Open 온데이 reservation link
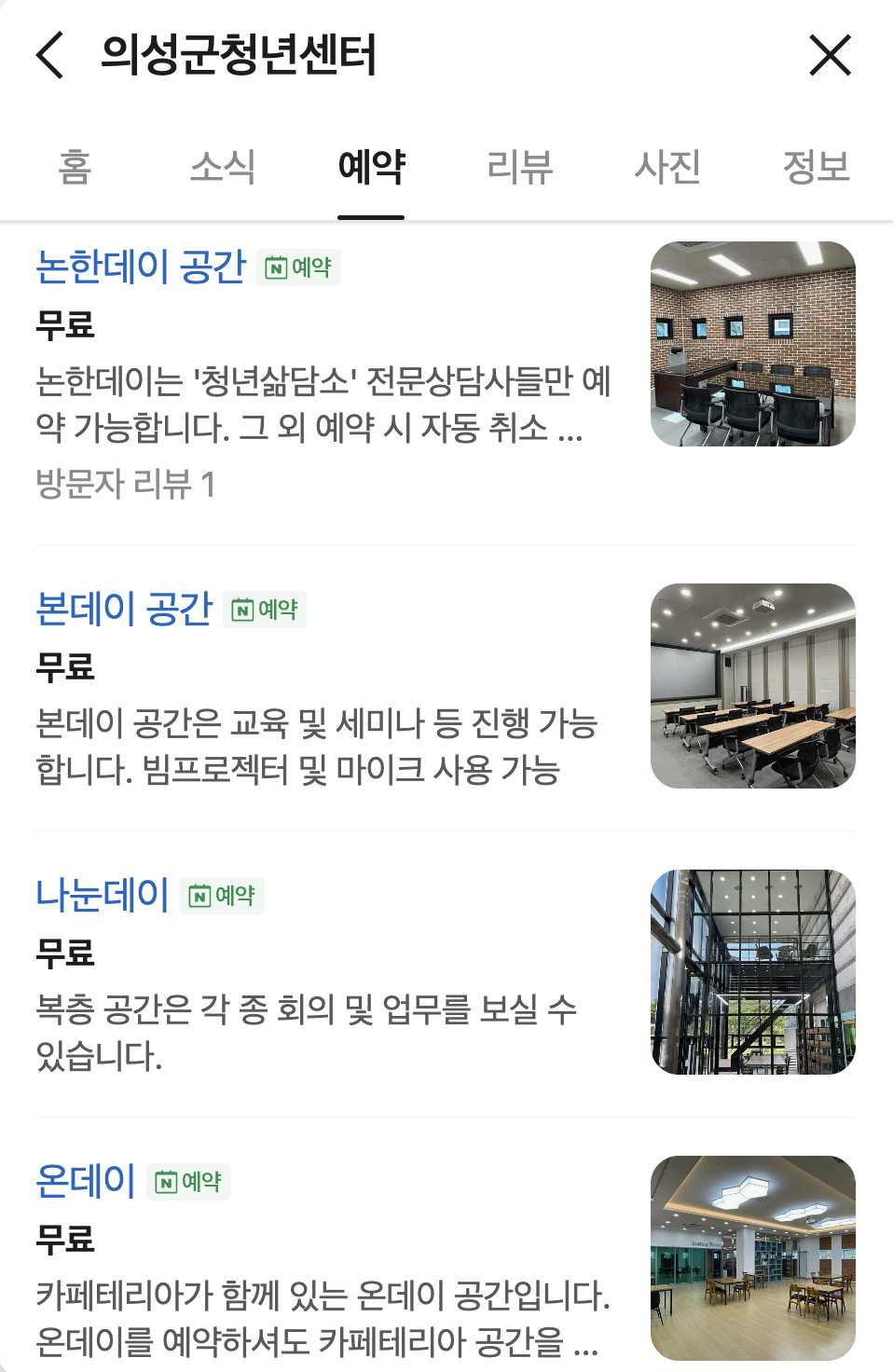Screen dimensions: 893x1372 coord(86,1182)
